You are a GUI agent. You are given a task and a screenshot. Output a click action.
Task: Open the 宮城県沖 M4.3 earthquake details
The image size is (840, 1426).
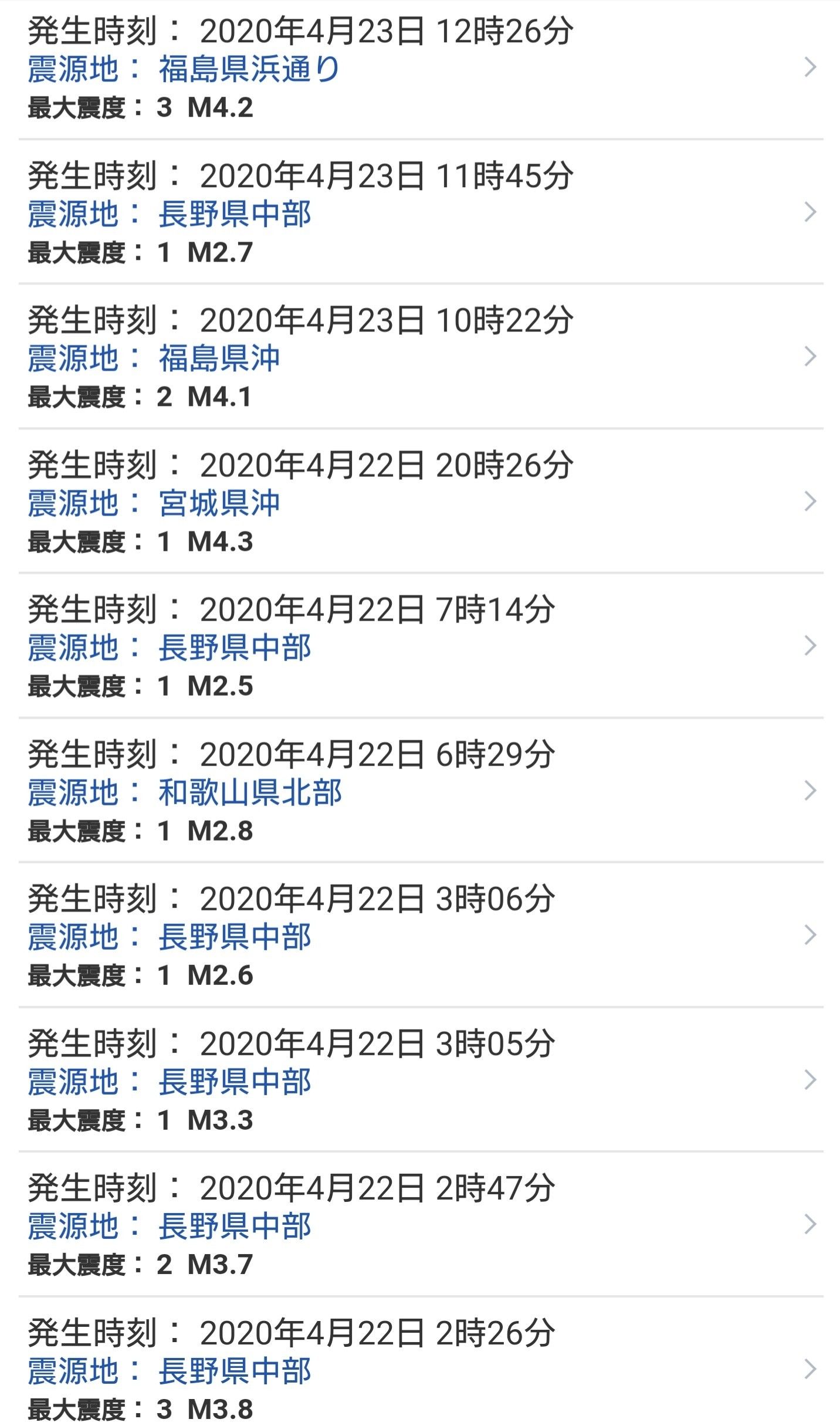pyautogui.click(x=420, y=502)
